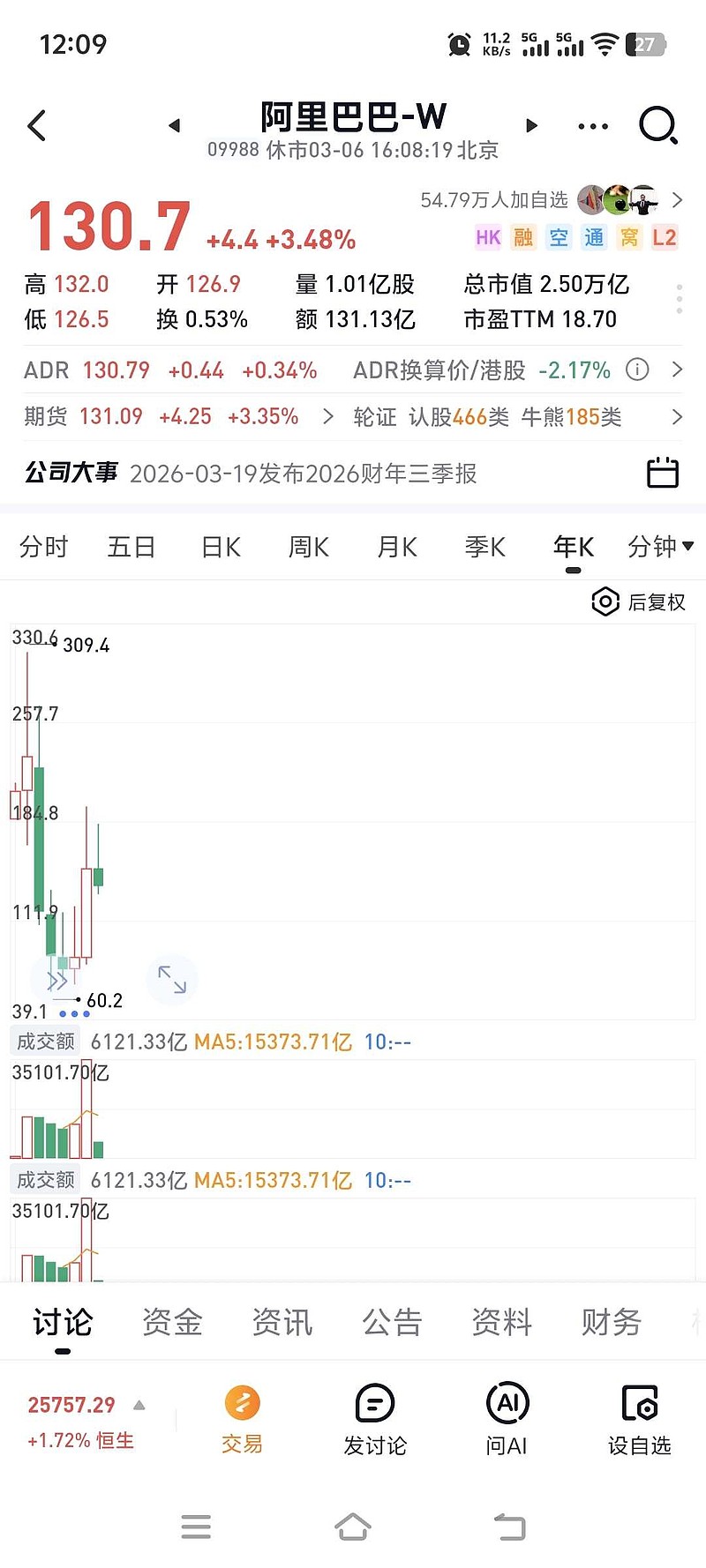Viewport: 706px width, 1568px height.
Task: Expand the ADR conversion row chevron
Action: pos(679,370)
